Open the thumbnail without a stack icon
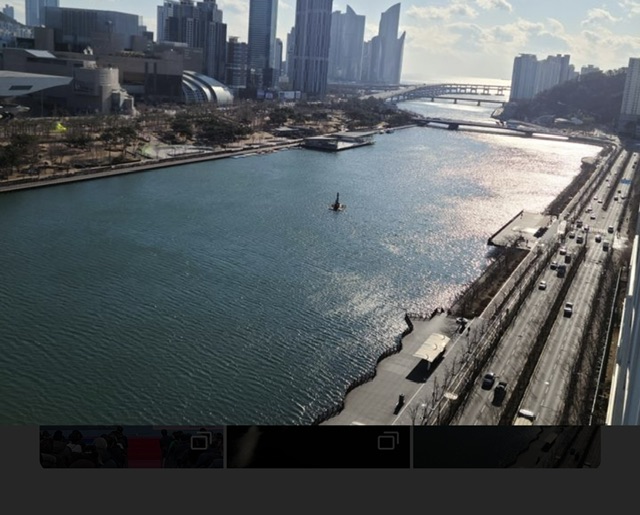This screenshot has width=640, height=515. coord(506,447)
